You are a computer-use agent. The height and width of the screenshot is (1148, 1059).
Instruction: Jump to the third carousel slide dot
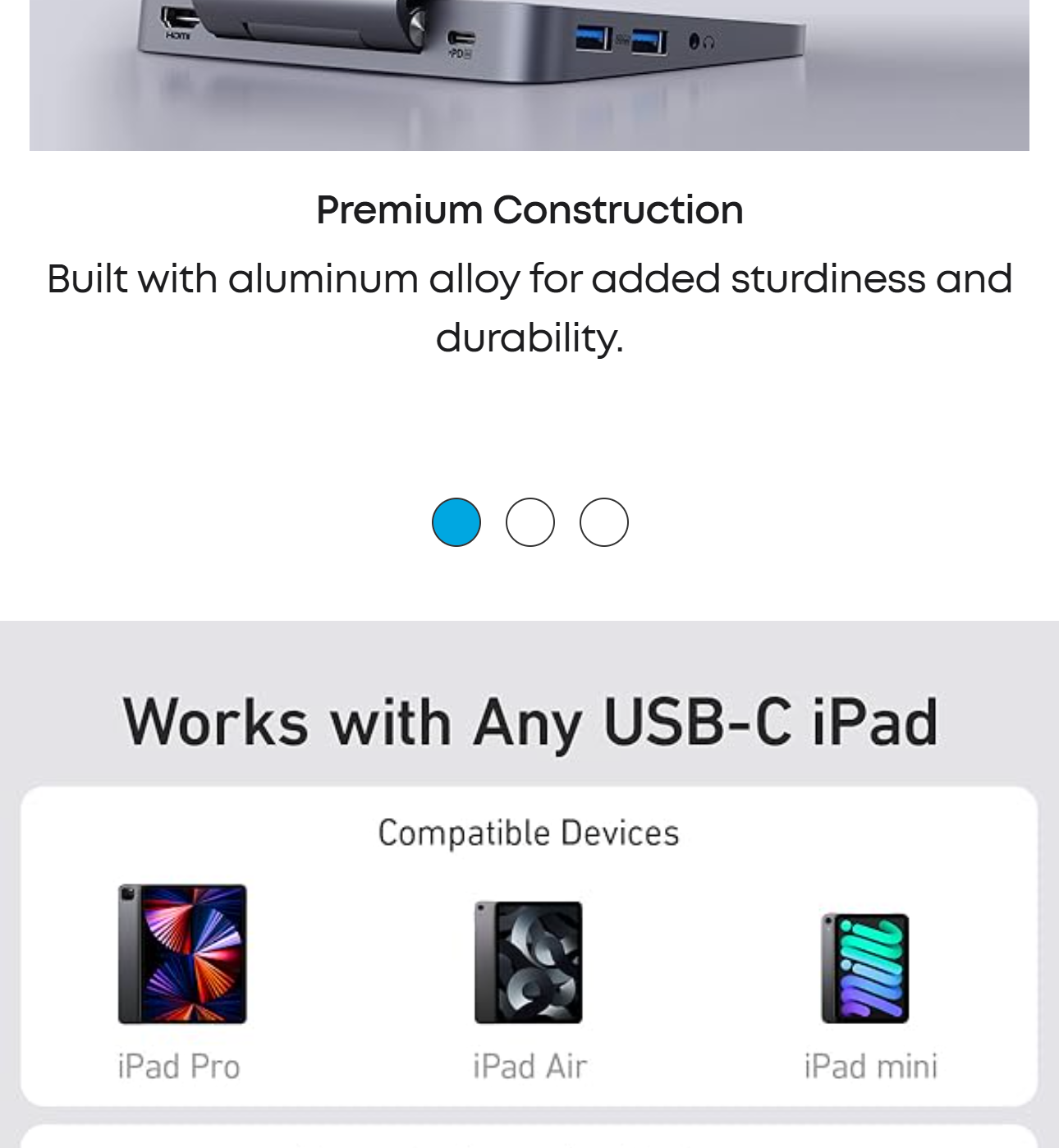coord(603,522)
